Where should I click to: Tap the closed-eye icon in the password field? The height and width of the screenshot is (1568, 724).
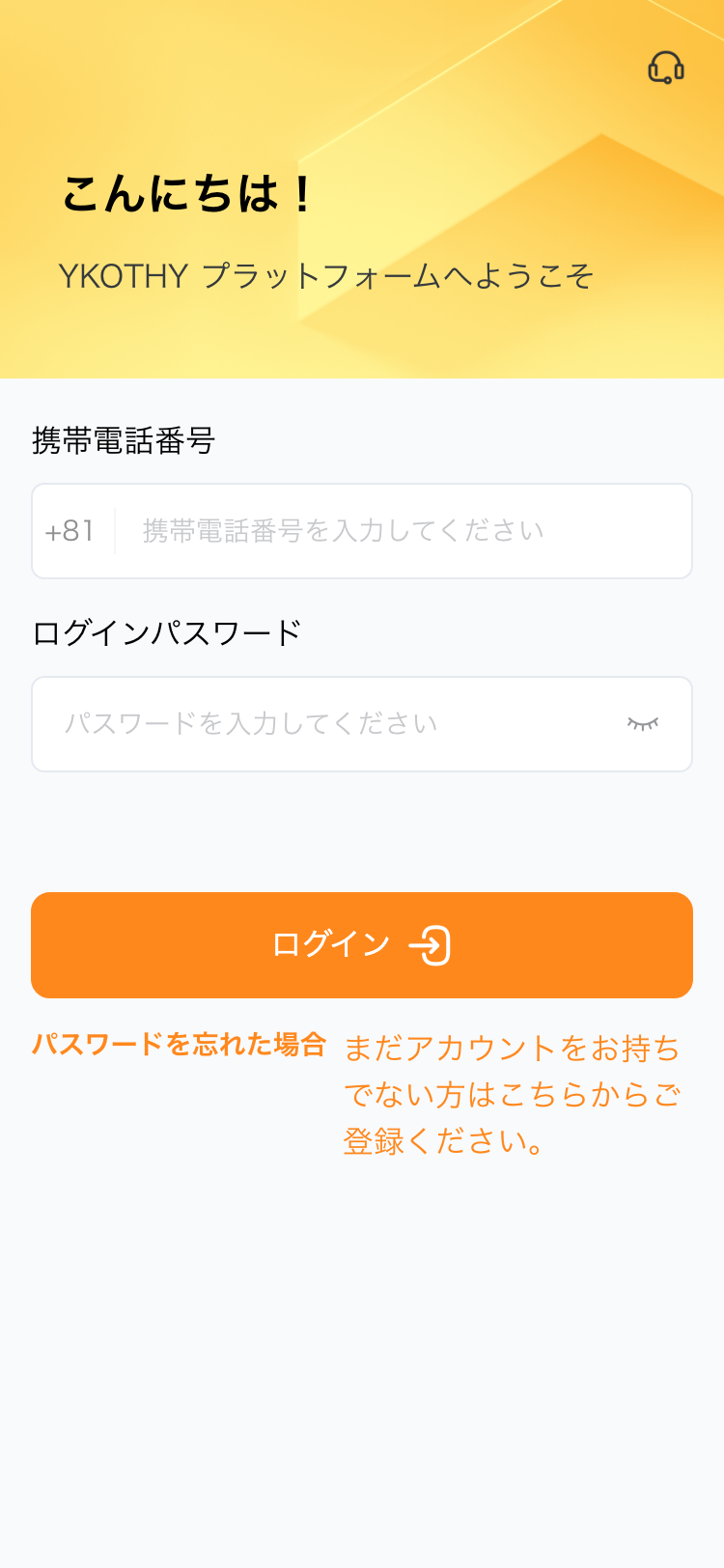(x=642, y=724)
